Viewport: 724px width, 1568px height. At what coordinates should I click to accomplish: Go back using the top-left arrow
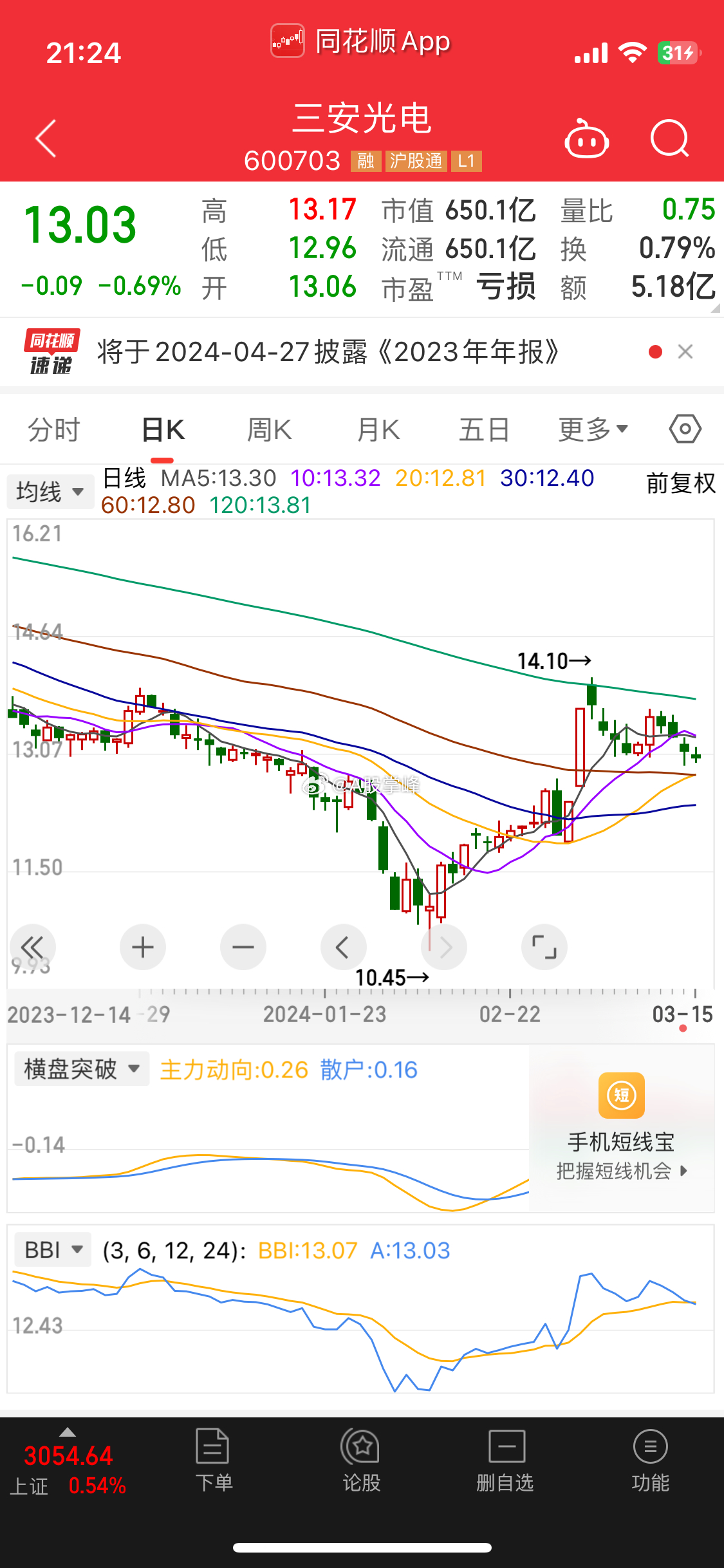[46, 138]
